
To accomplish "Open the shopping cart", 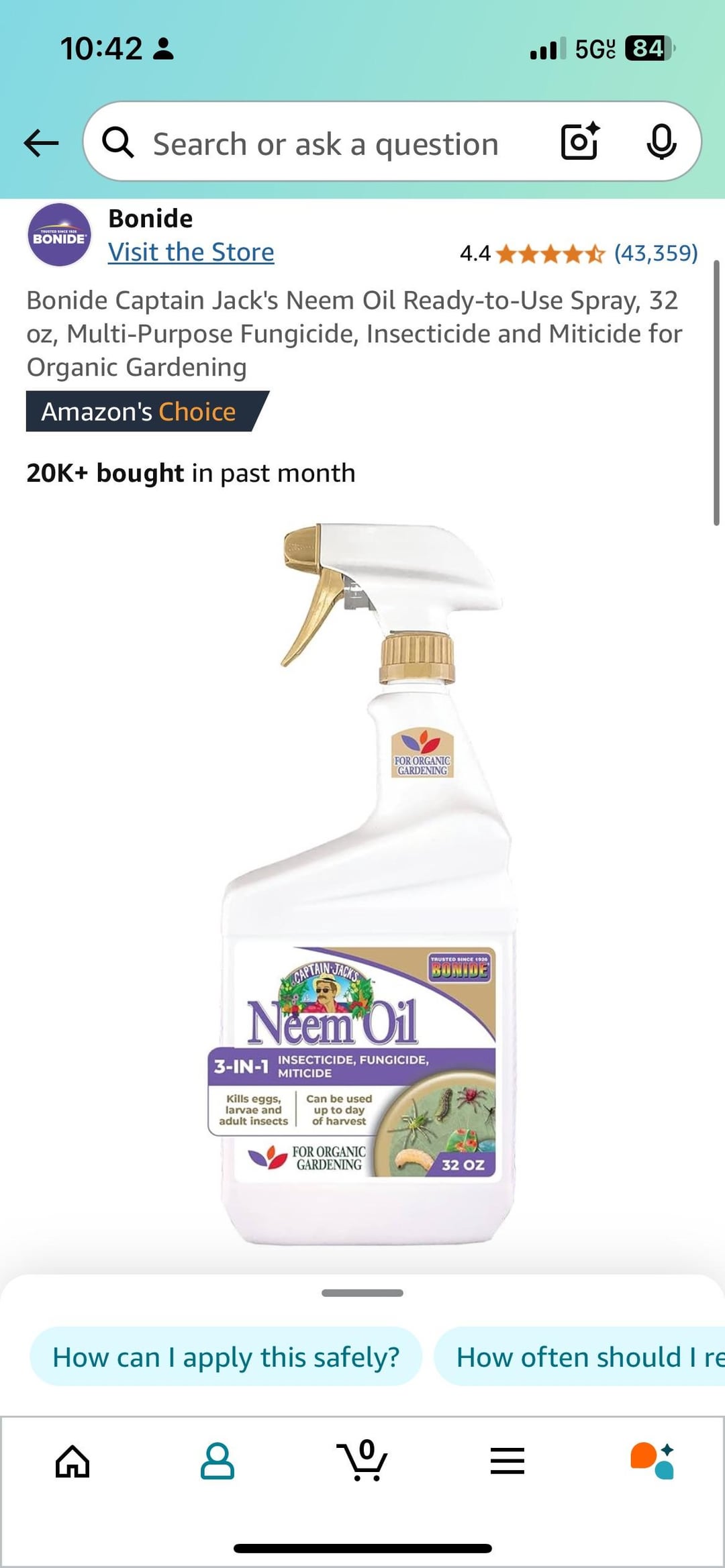I will pyautogui.click(x=362, y=1461).
